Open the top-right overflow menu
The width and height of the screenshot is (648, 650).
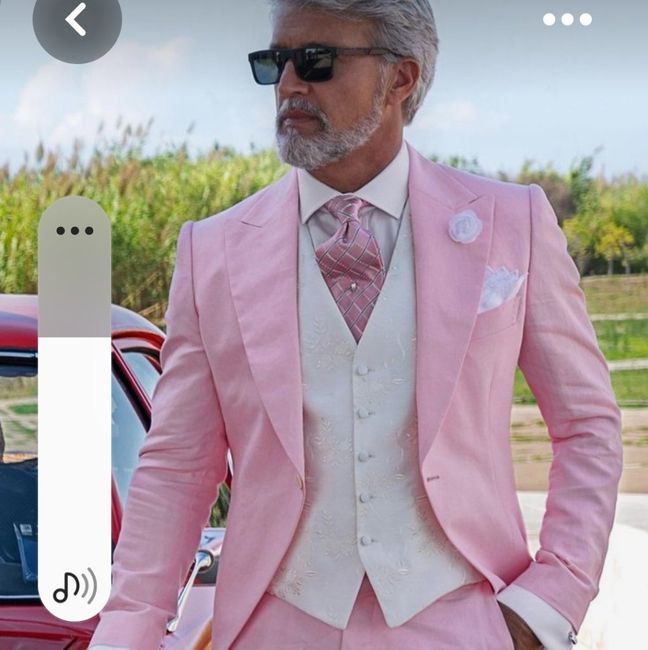567,19
